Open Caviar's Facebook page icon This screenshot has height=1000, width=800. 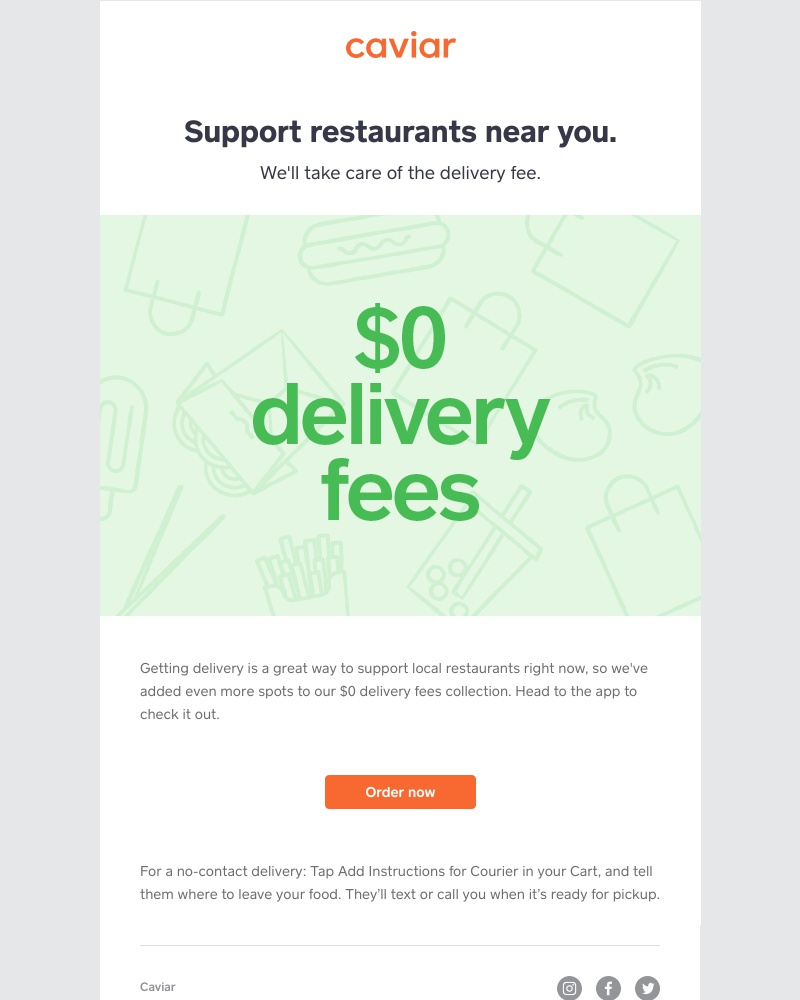tap(608, 989)
